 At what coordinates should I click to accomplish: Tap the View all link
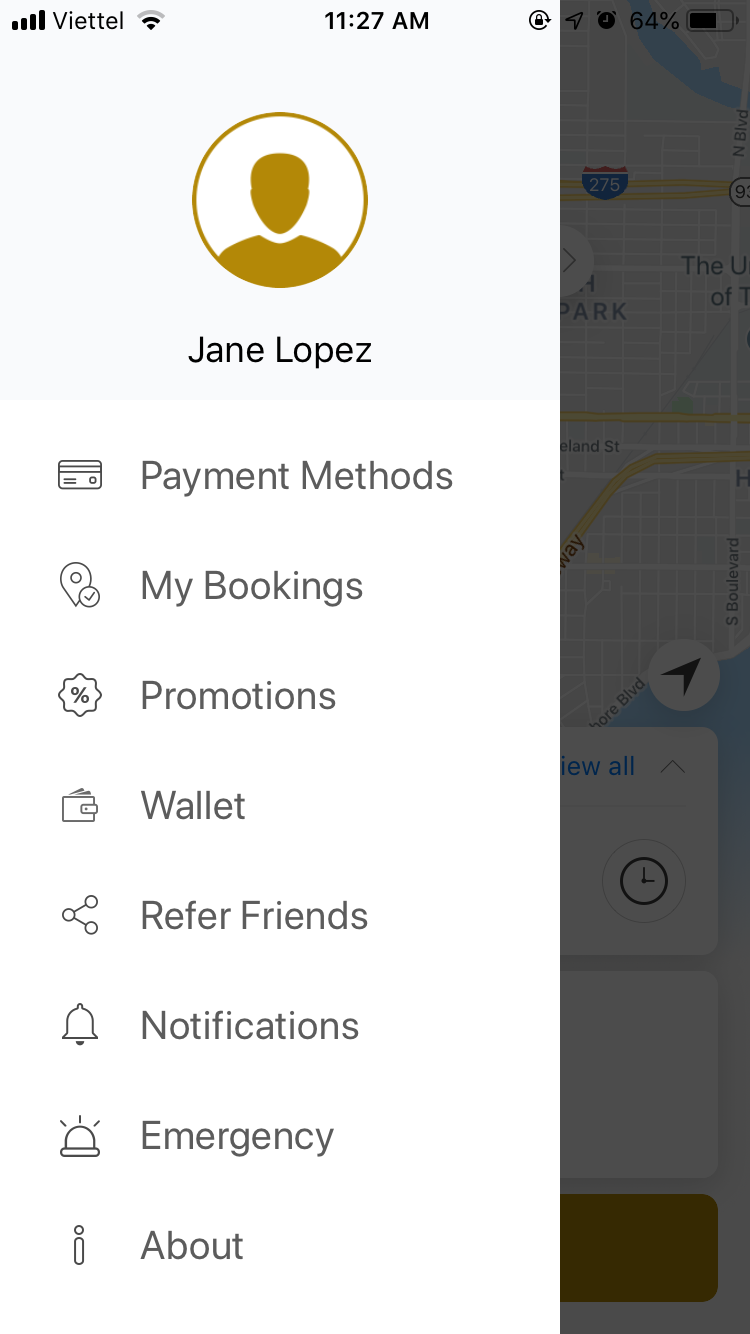pyautogui.click(x=598, y=767)
